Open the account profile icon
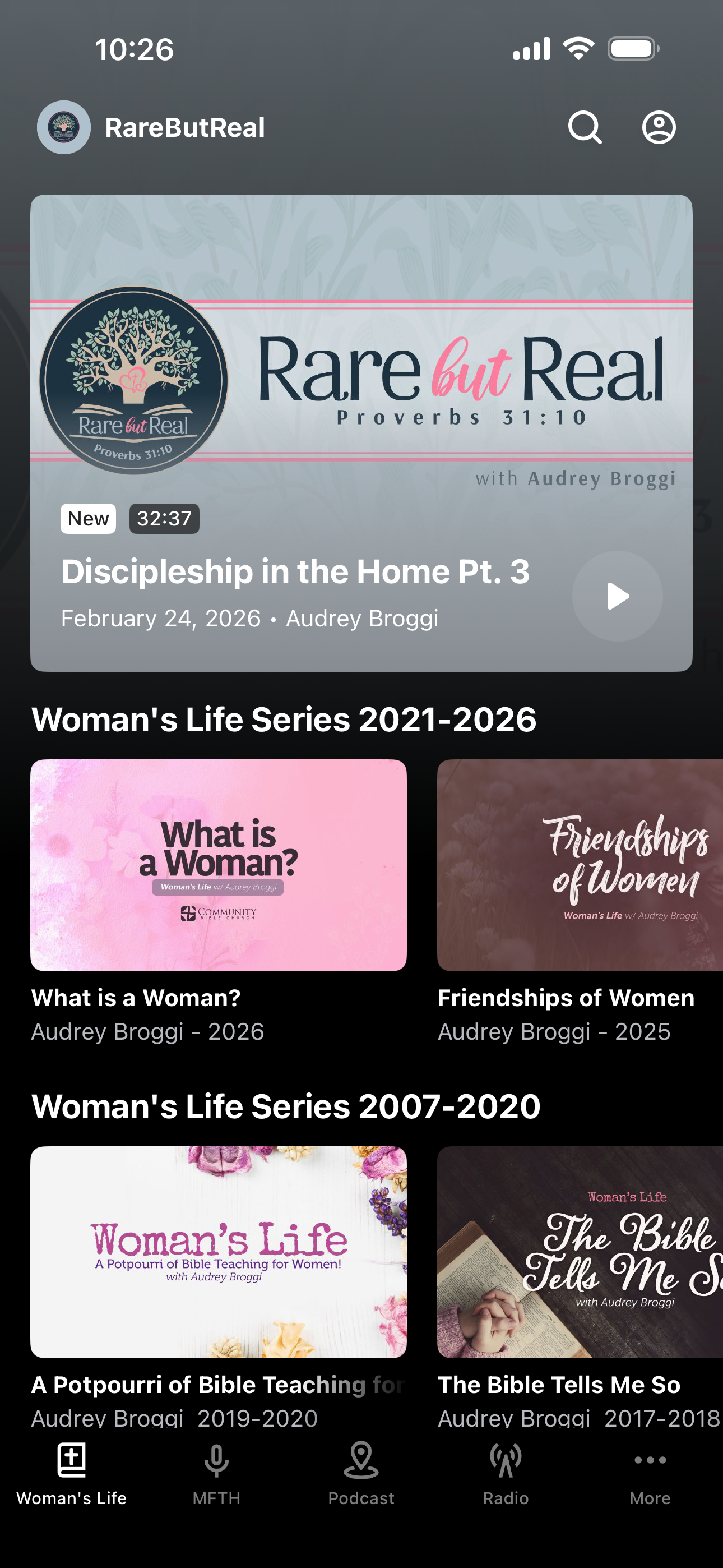723x1568 pixels. [x=659, y=127]
